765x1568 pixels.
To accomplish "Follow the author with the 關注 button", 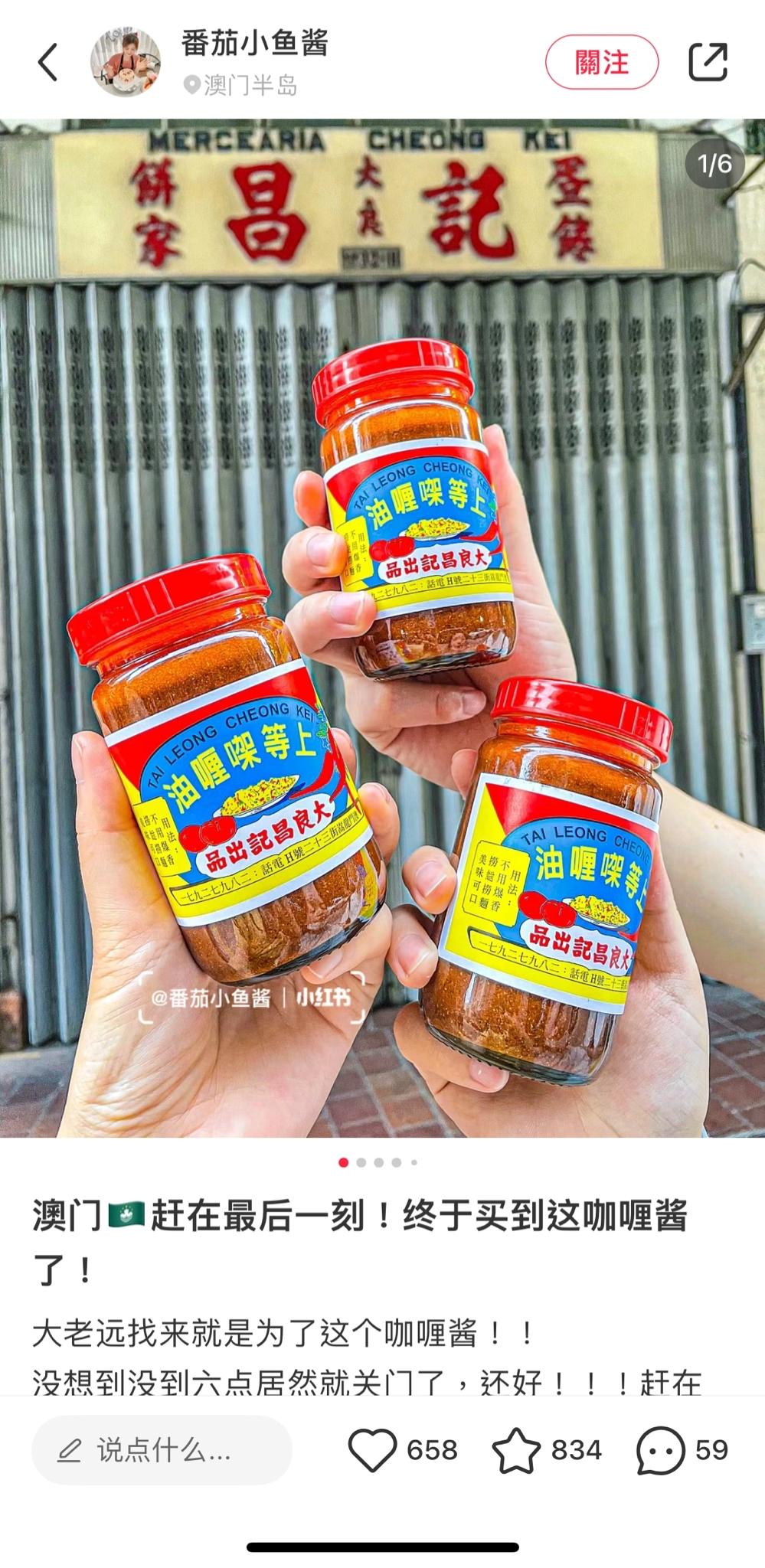I will pyautogui.click(x=601, y=63).
